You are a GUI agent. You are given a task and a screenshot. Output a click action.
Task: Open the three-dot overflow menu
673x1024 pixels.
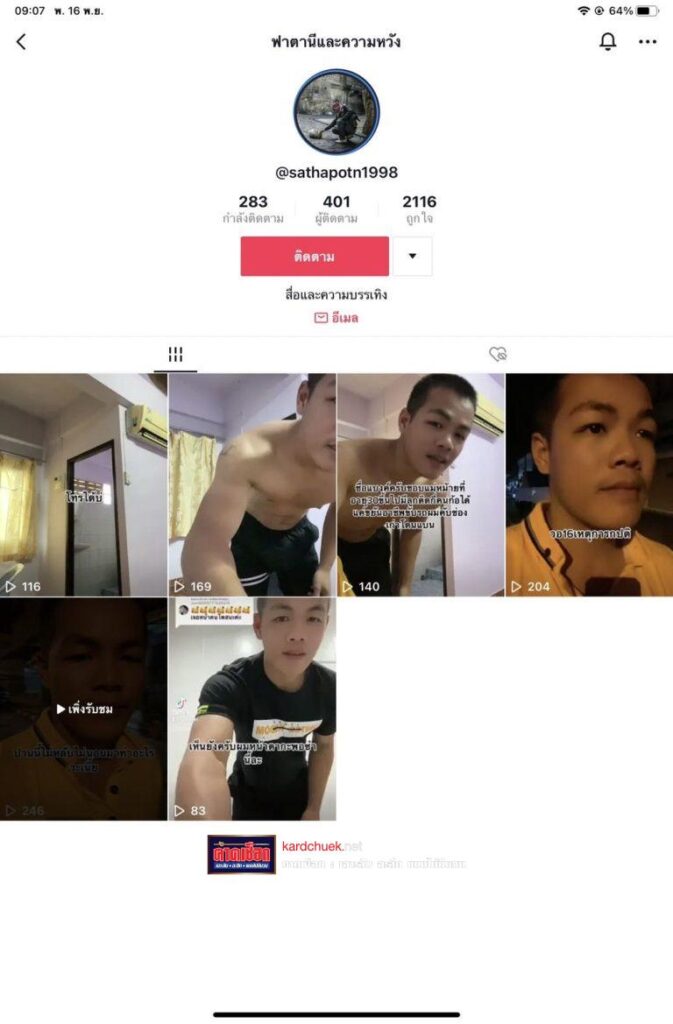click(647, 42)
